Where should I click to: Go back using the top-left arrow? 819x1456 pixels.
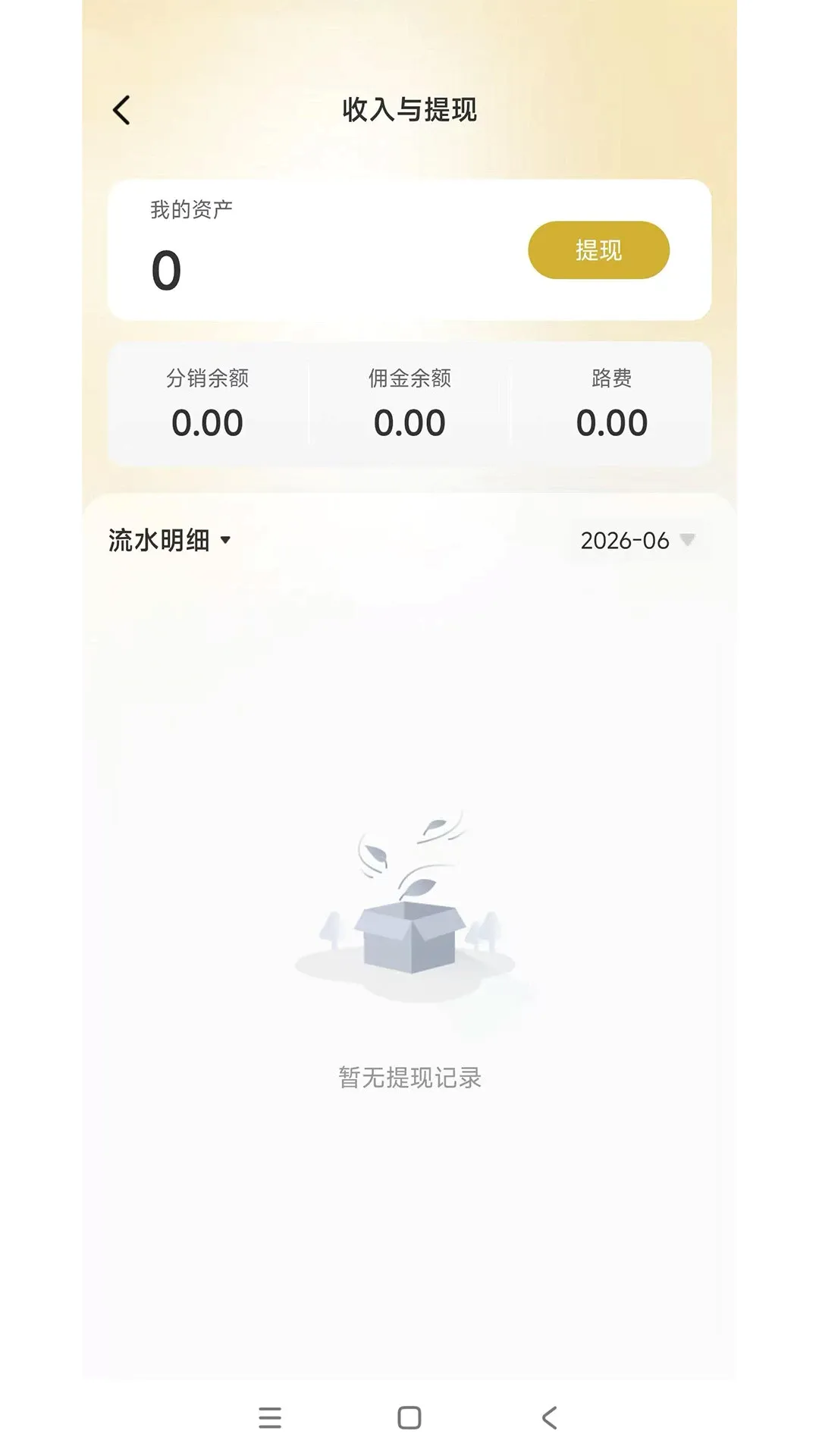121,110
